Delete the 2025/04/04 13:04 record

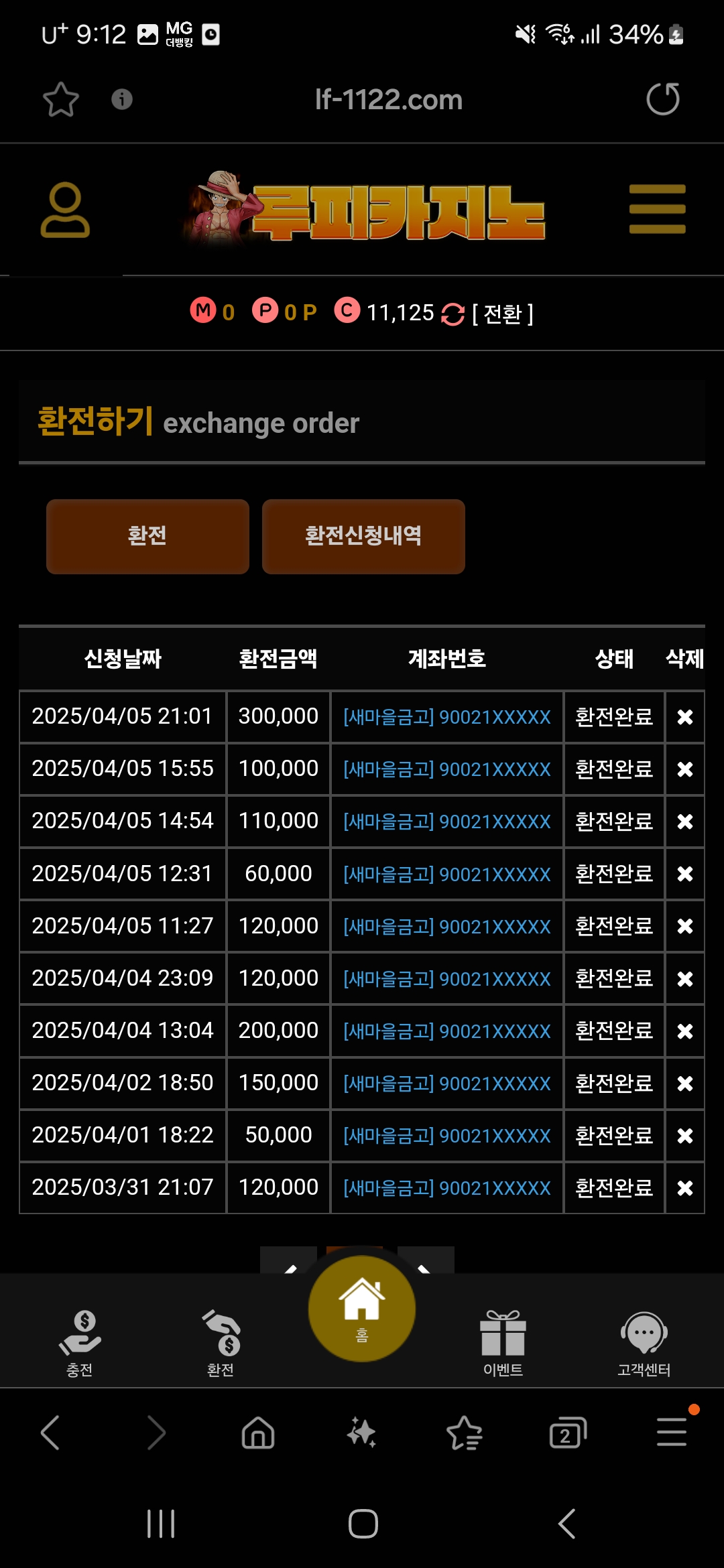coord(684,1031)
